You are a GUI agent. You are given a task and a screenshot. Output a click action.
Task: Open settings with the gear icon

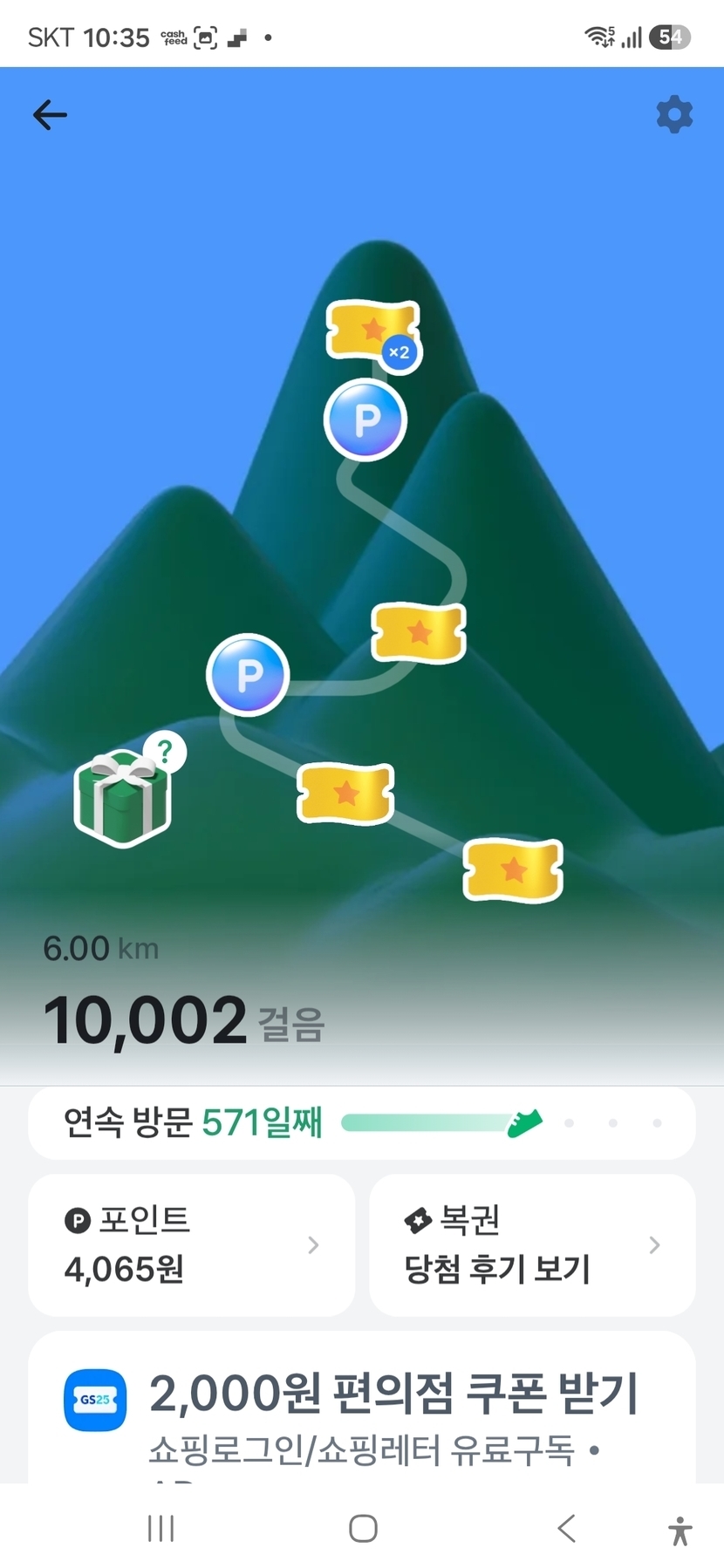[x=674, y=114]
